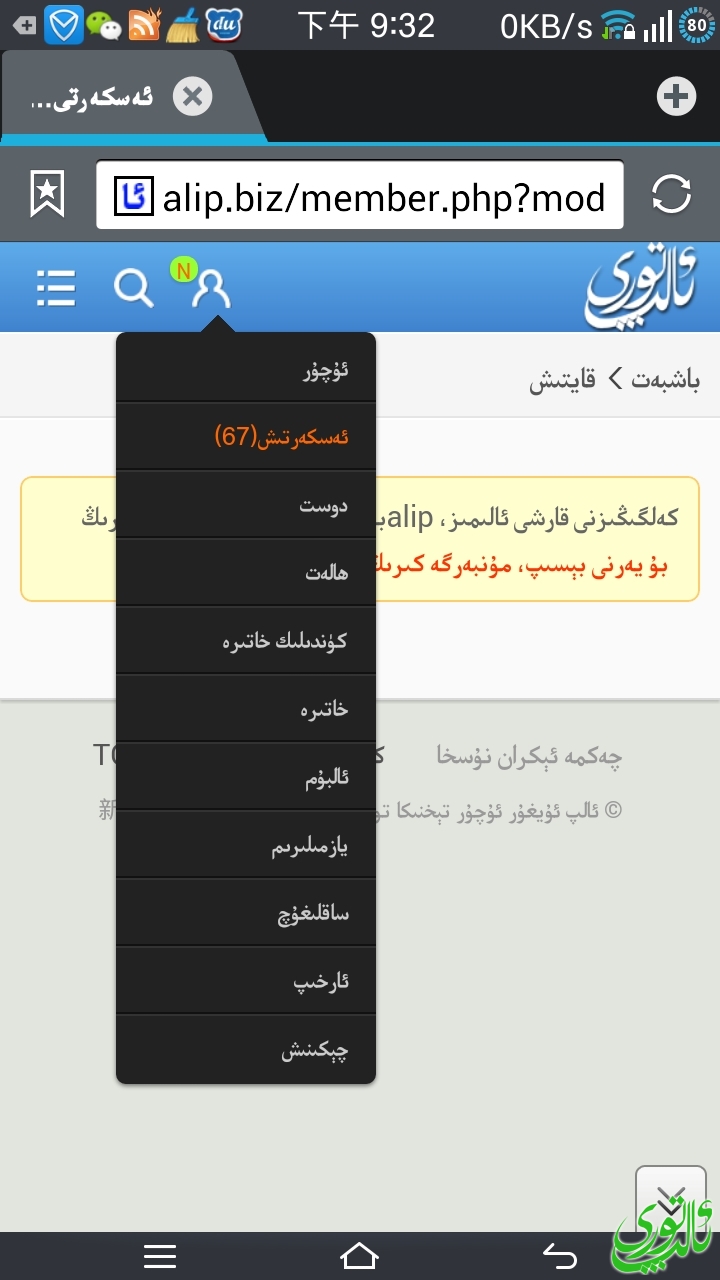Open كۈندىلىك خاتىرە menu item

click(x=246, y=641)
